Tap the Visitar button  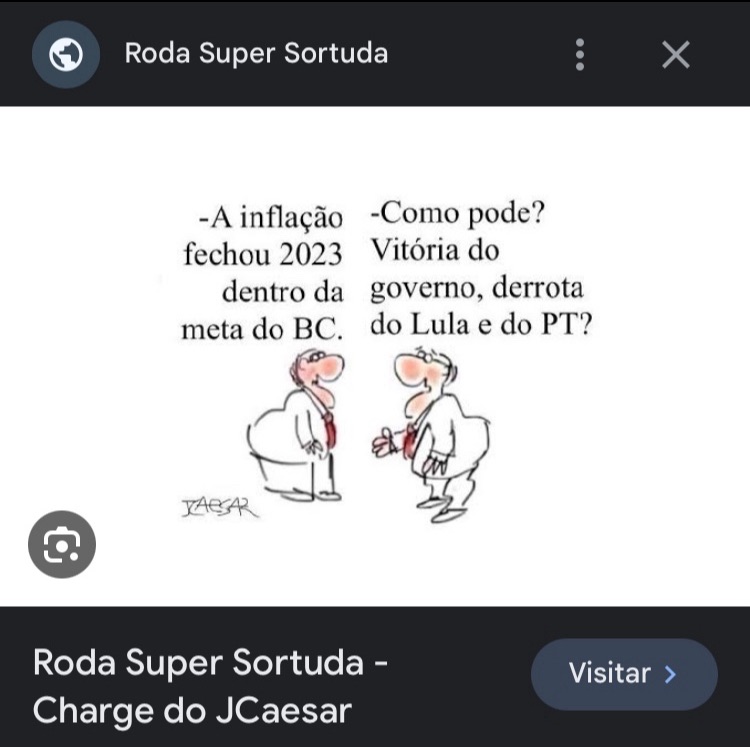coord(623,674)
